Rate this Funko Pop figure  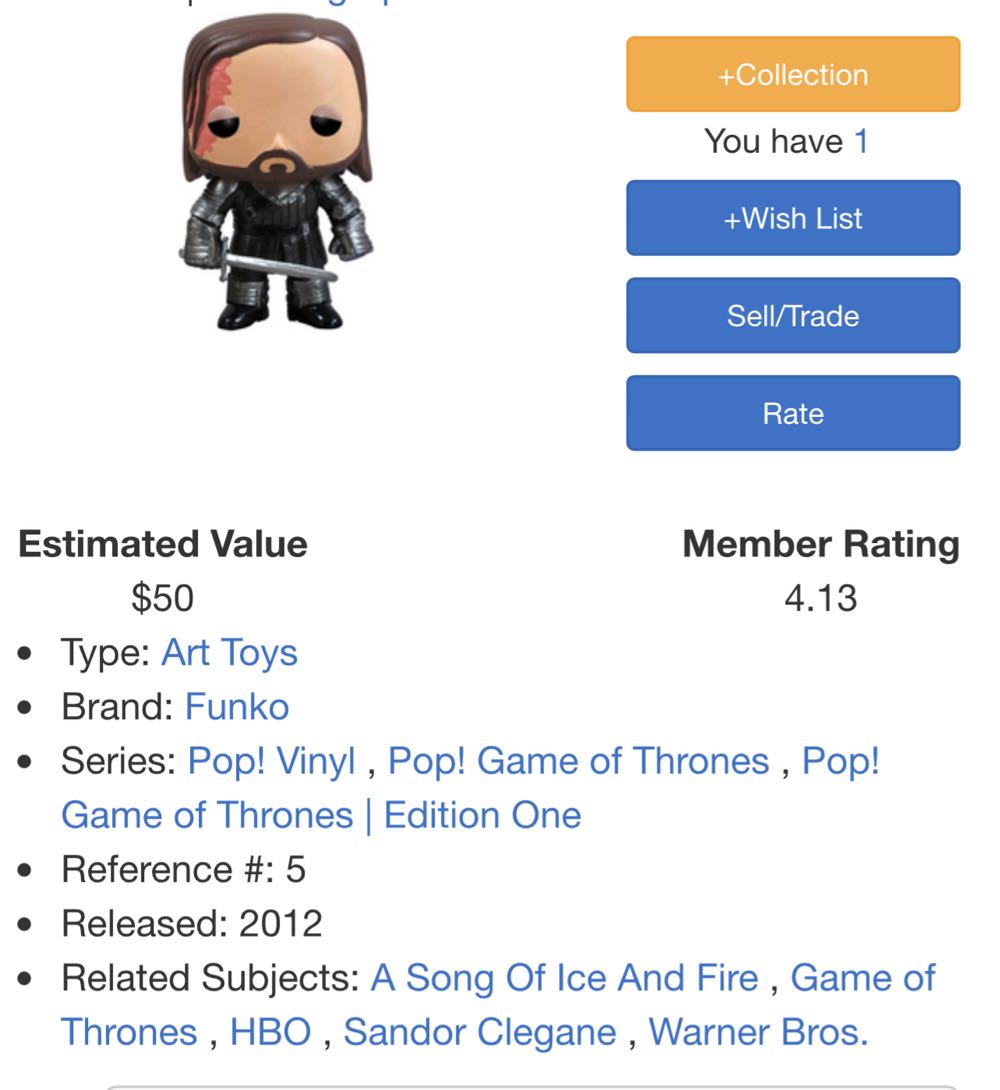point(791,412)
